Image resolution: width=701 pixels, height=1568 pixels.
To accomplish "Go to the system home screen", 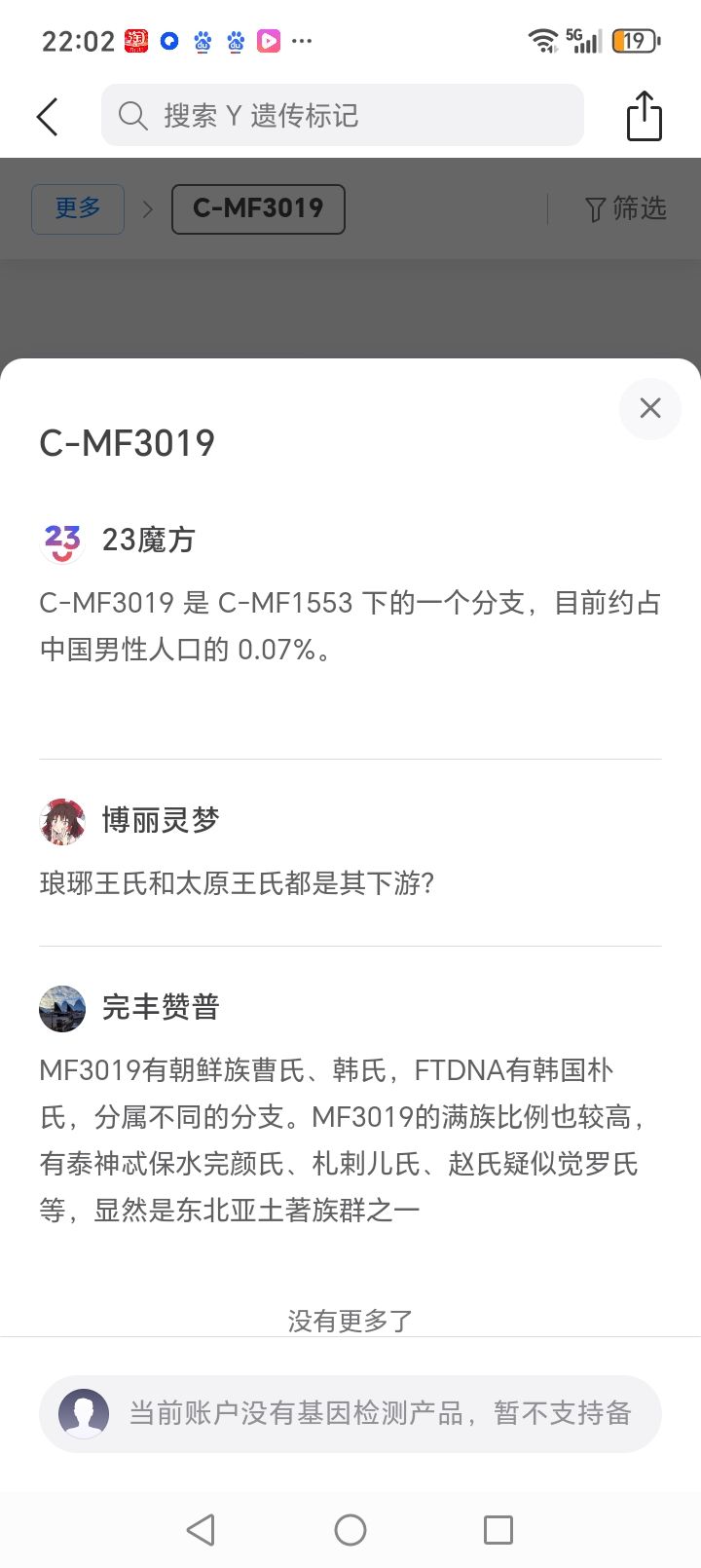I will pos(350,1529).
